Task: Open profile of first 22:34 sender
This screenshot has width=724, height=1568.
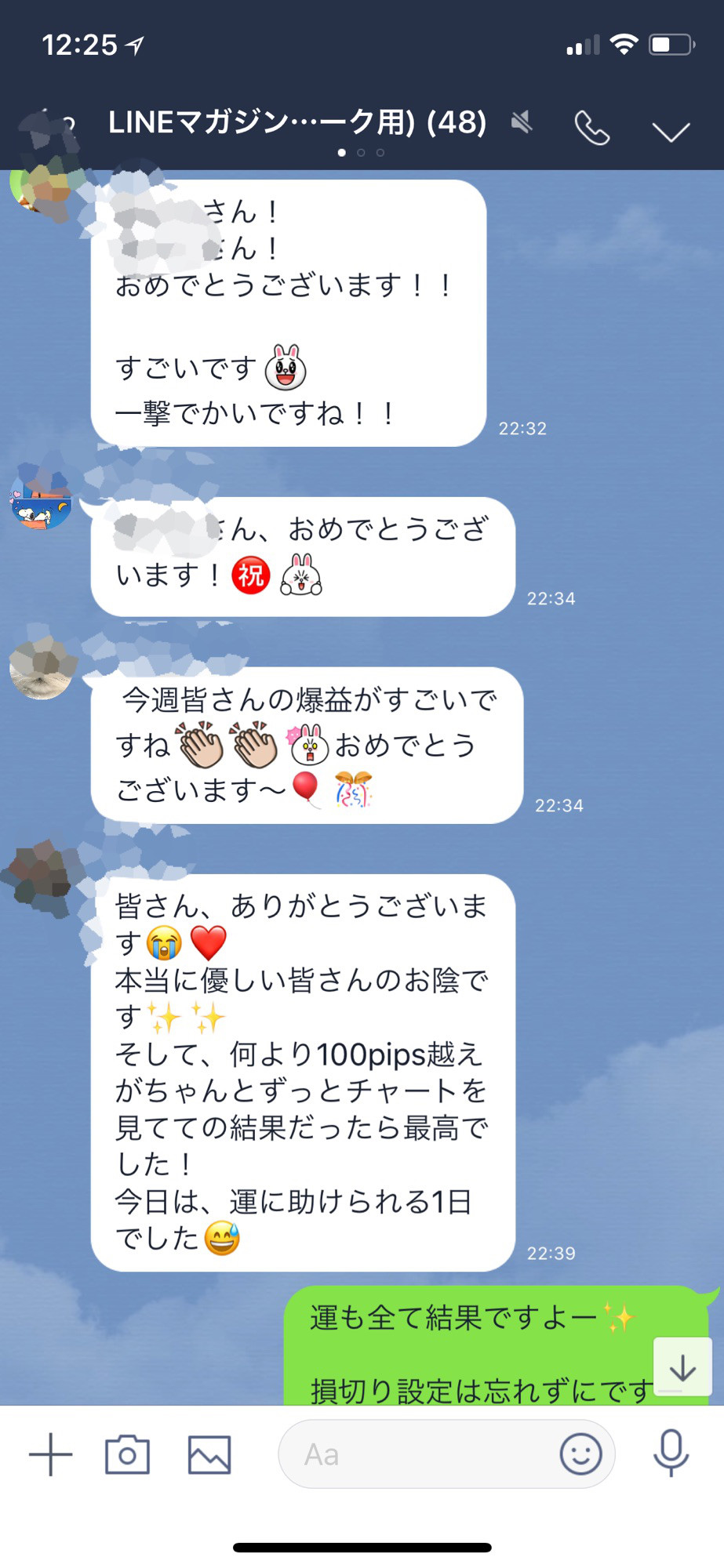Action: 41,500
